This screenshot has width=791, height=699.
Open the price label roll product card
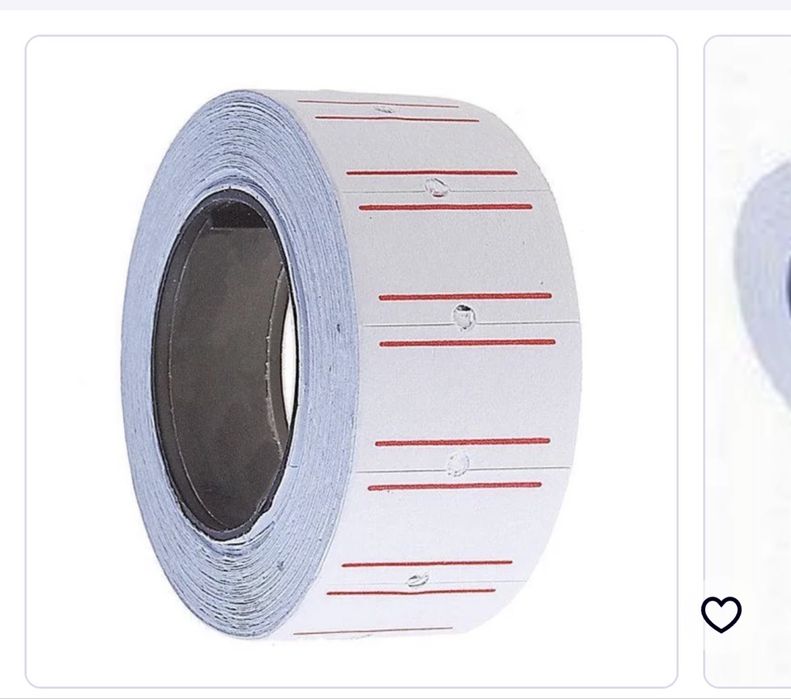point(351,361)
